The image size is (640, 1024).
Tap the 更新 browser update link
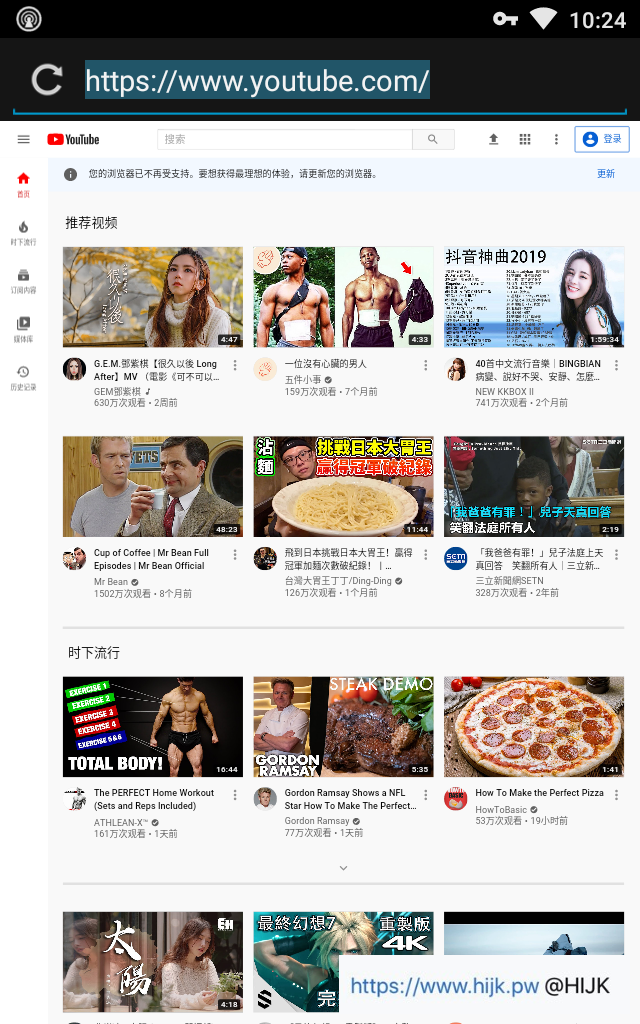click(x=606, y=174)
